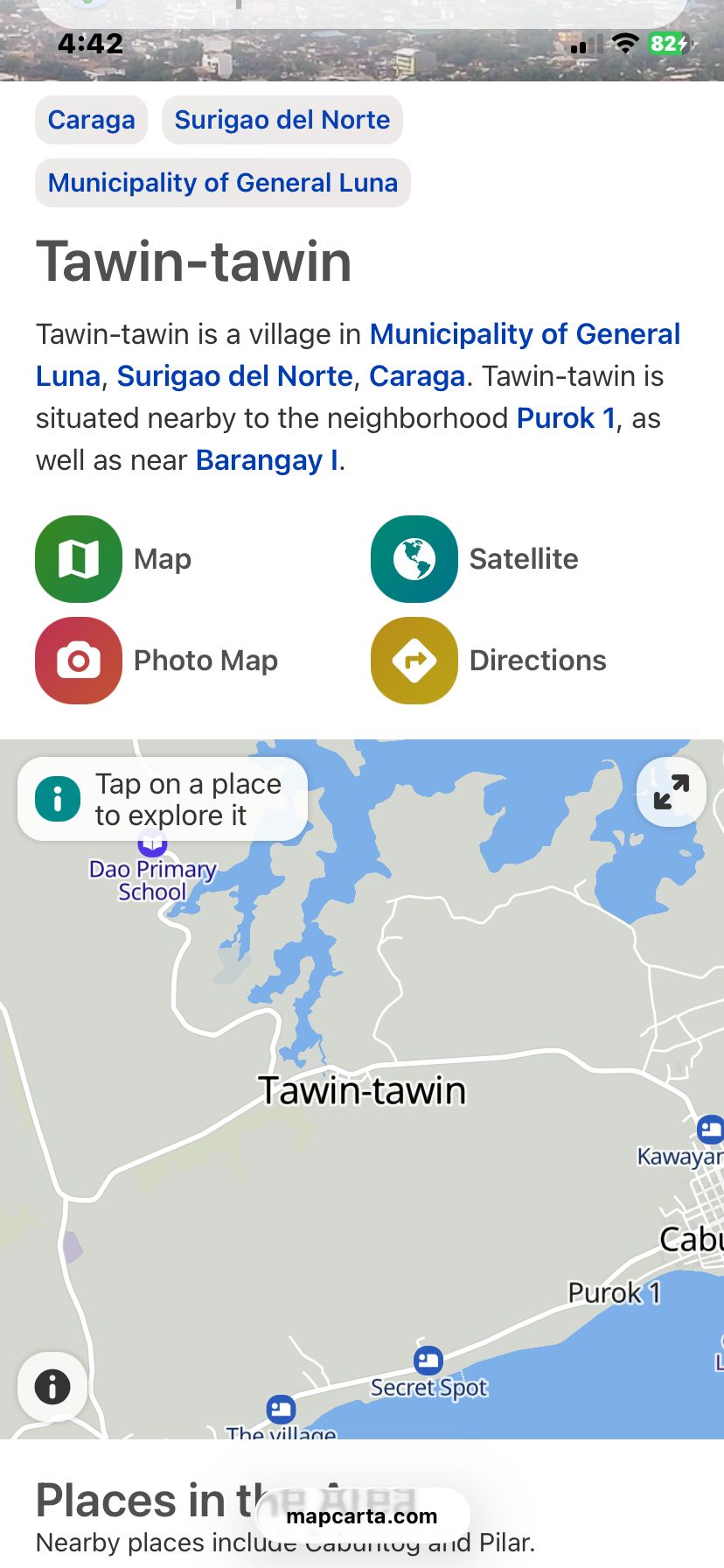The height and width of the screenshot is (1568, 724).
Task: Follow the Caraga link in description
Action: [416, 376]
